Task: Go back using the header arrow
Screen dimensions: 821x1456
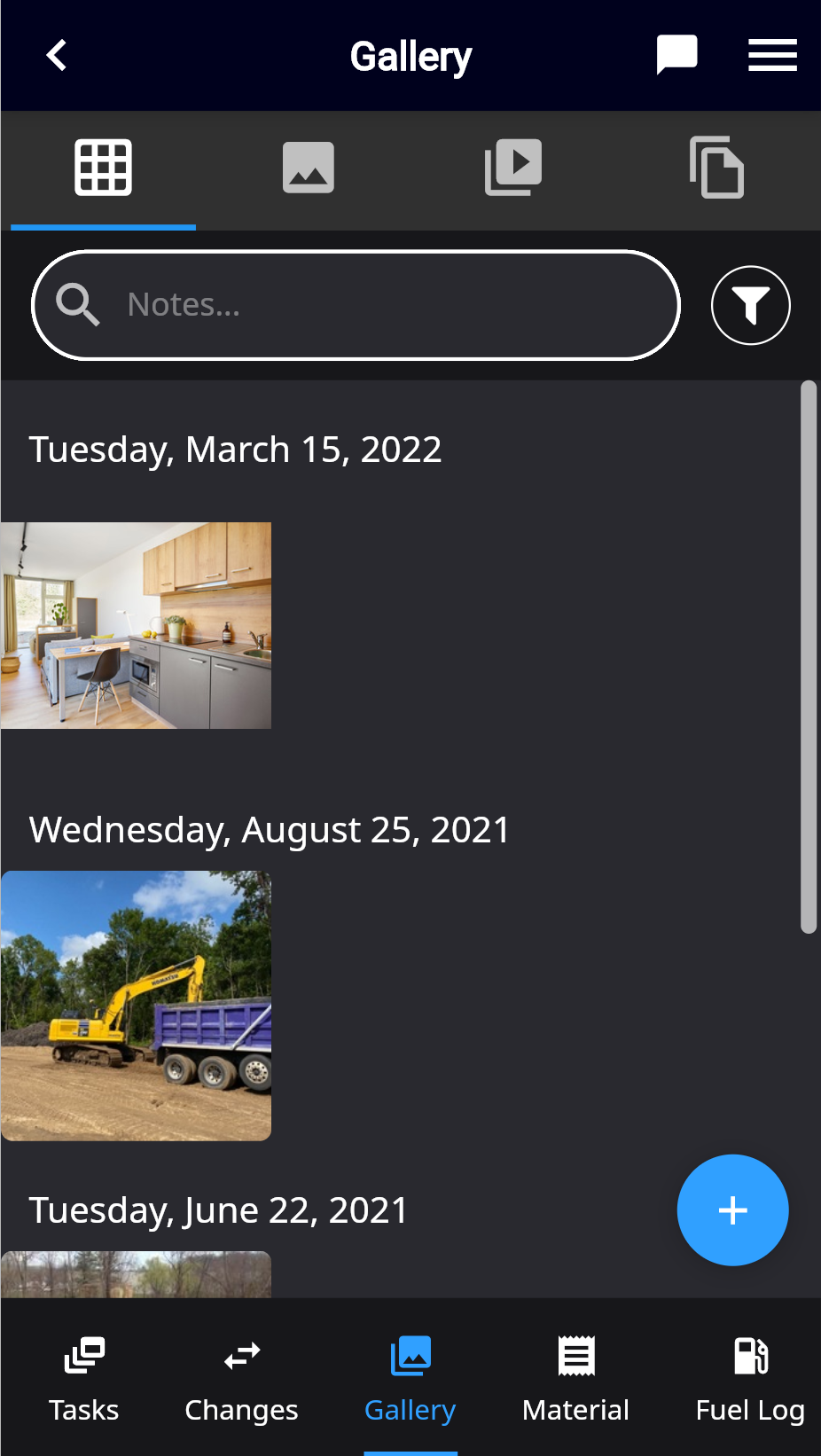Action: [57, 56]
